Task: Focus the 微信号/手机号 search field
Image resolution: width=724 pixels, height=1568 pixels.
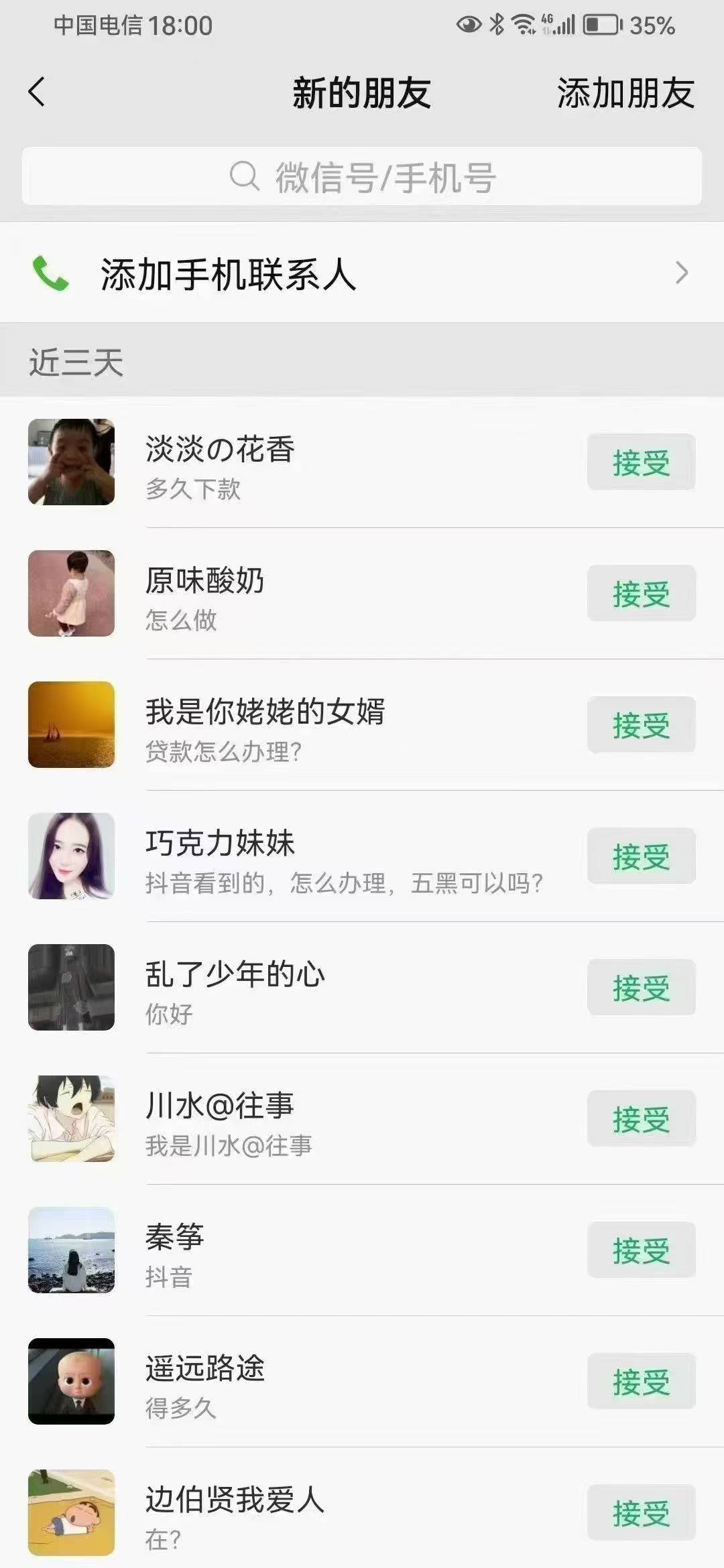Action: pyautogui.click(x=362, y=177)
